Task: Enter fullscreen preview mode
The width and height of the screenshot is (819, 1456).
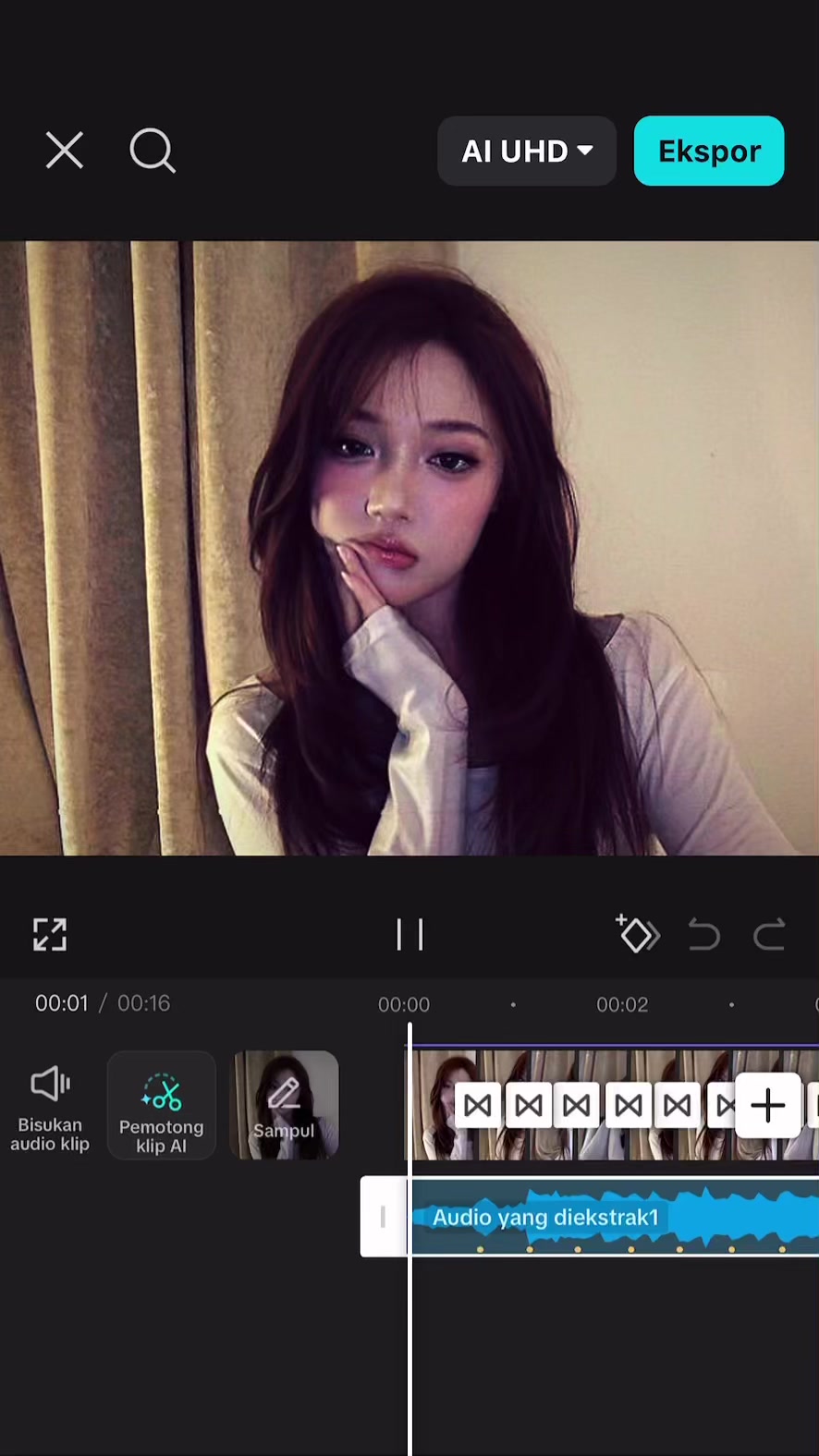Action: click(50, 935)
